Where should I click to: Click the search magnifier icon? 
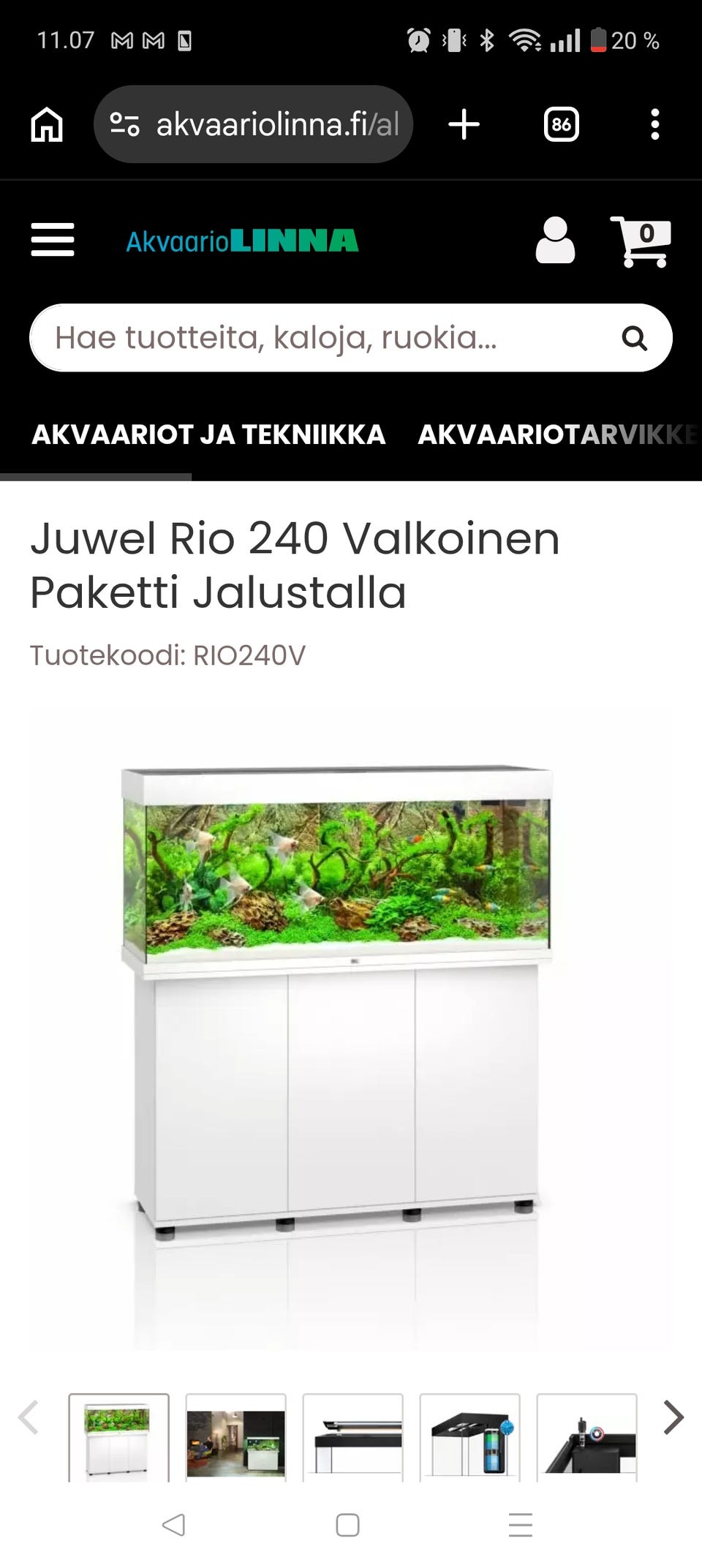pyautogui.click(x=635, y=337)
